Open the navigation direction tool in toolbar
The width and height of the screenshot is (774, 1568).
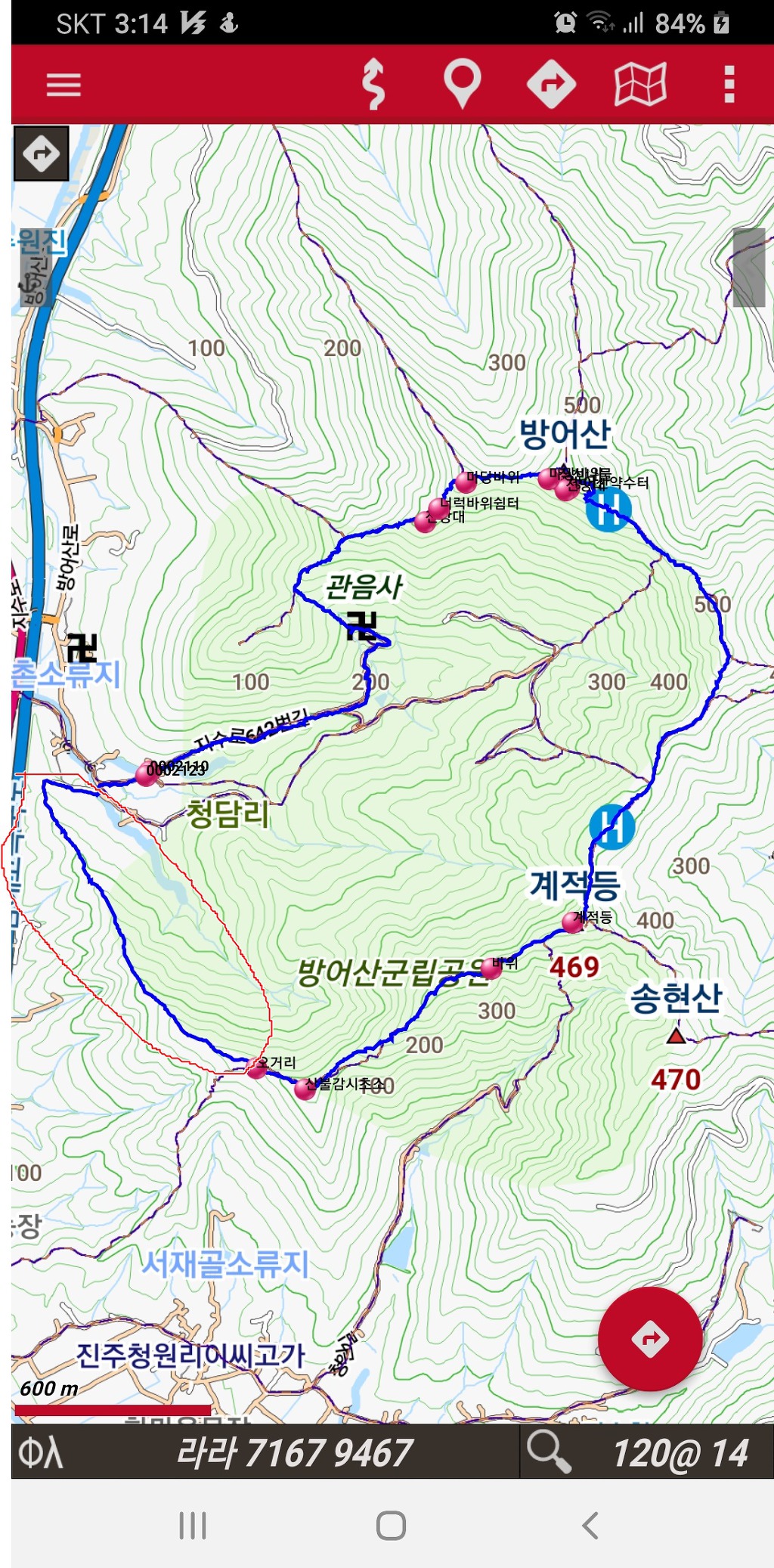551,84
